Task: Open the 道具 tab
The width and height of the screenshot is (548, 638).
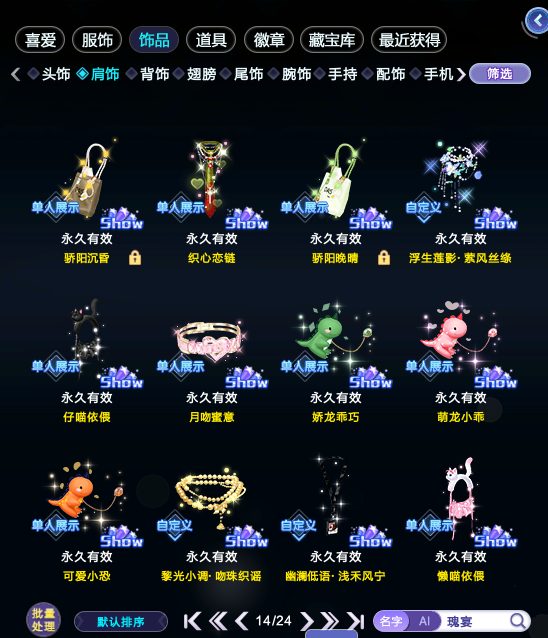Action: [x=211, y=40]
